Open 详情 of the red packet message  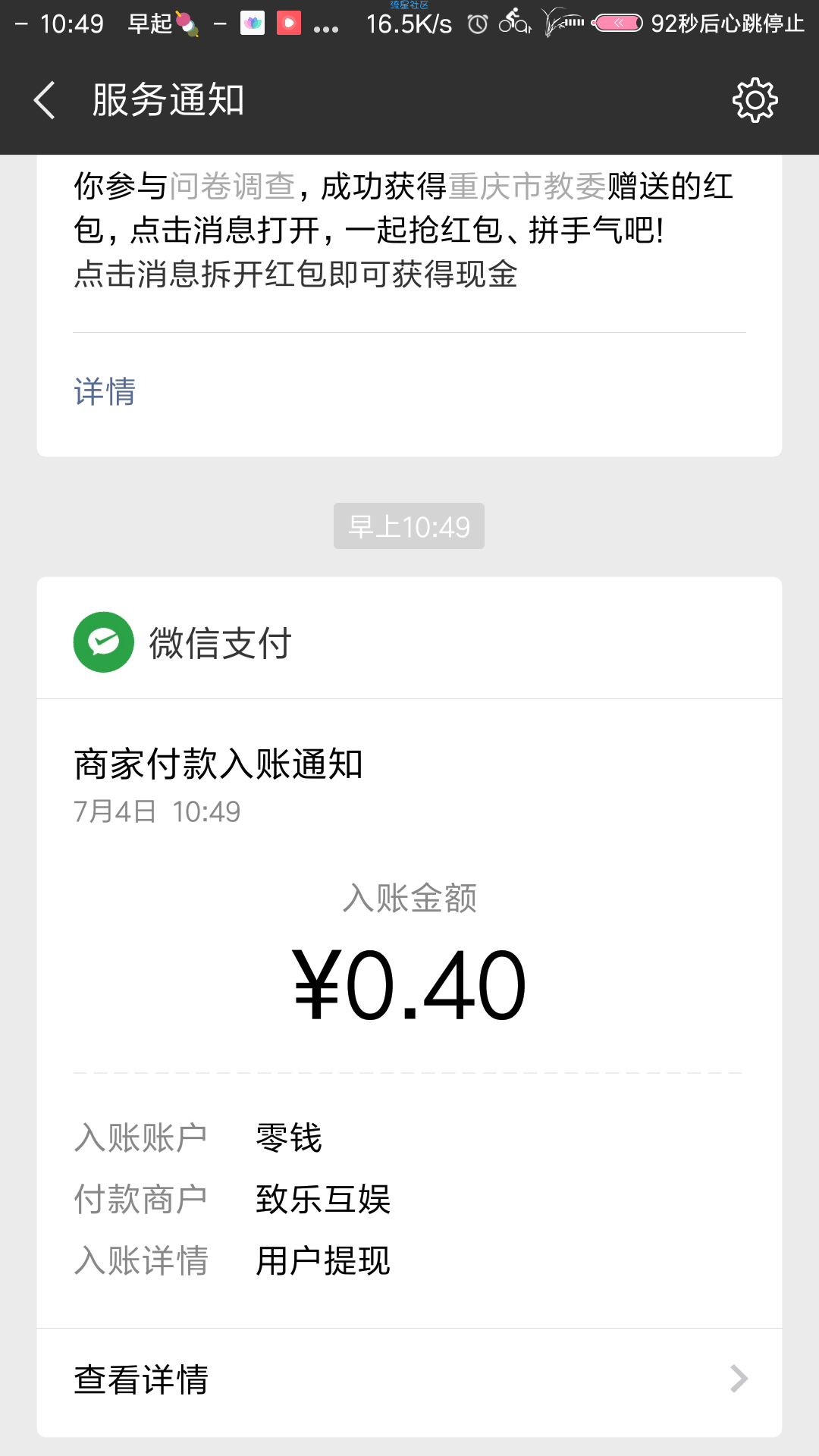click(x=105, y=392)
